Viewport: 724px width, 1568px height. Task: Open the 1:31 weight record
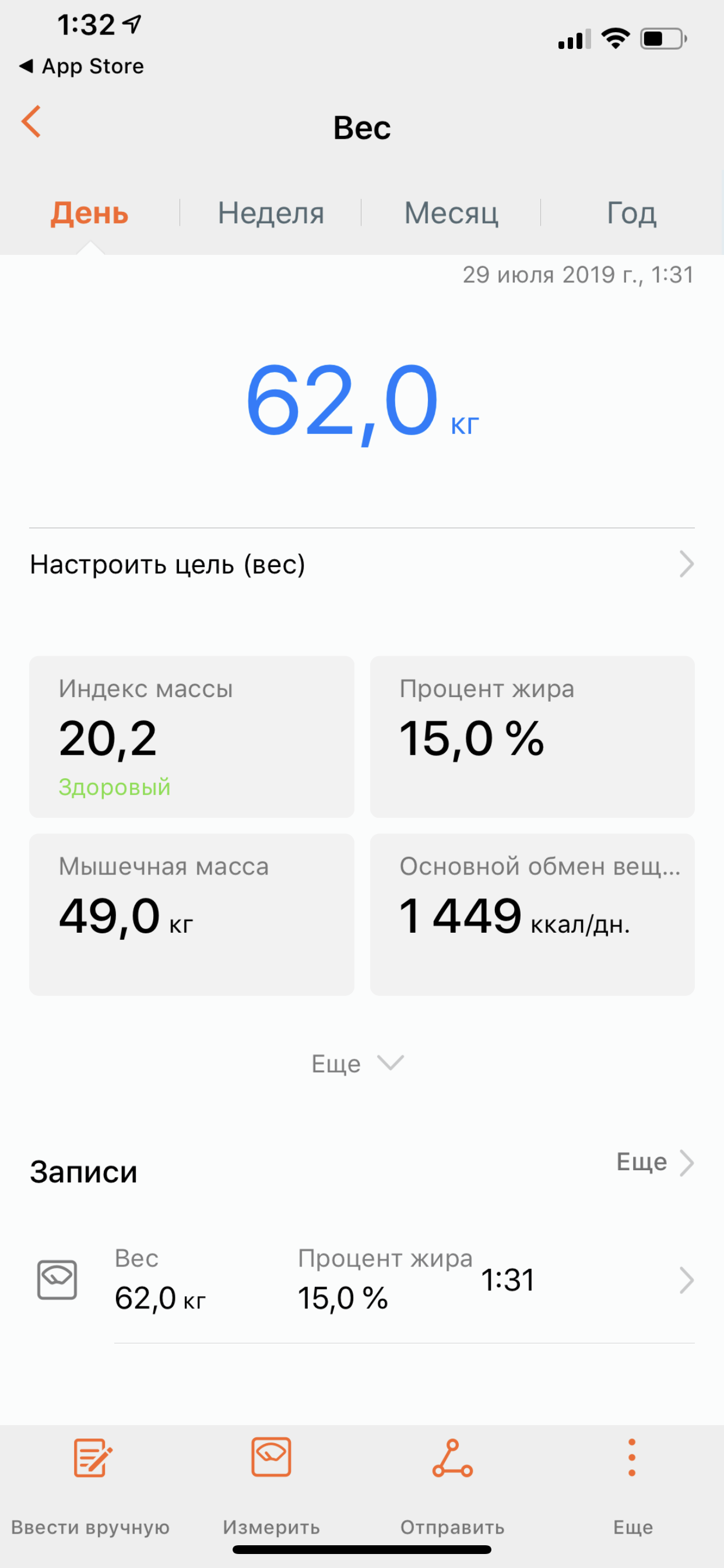[365, 1280]
